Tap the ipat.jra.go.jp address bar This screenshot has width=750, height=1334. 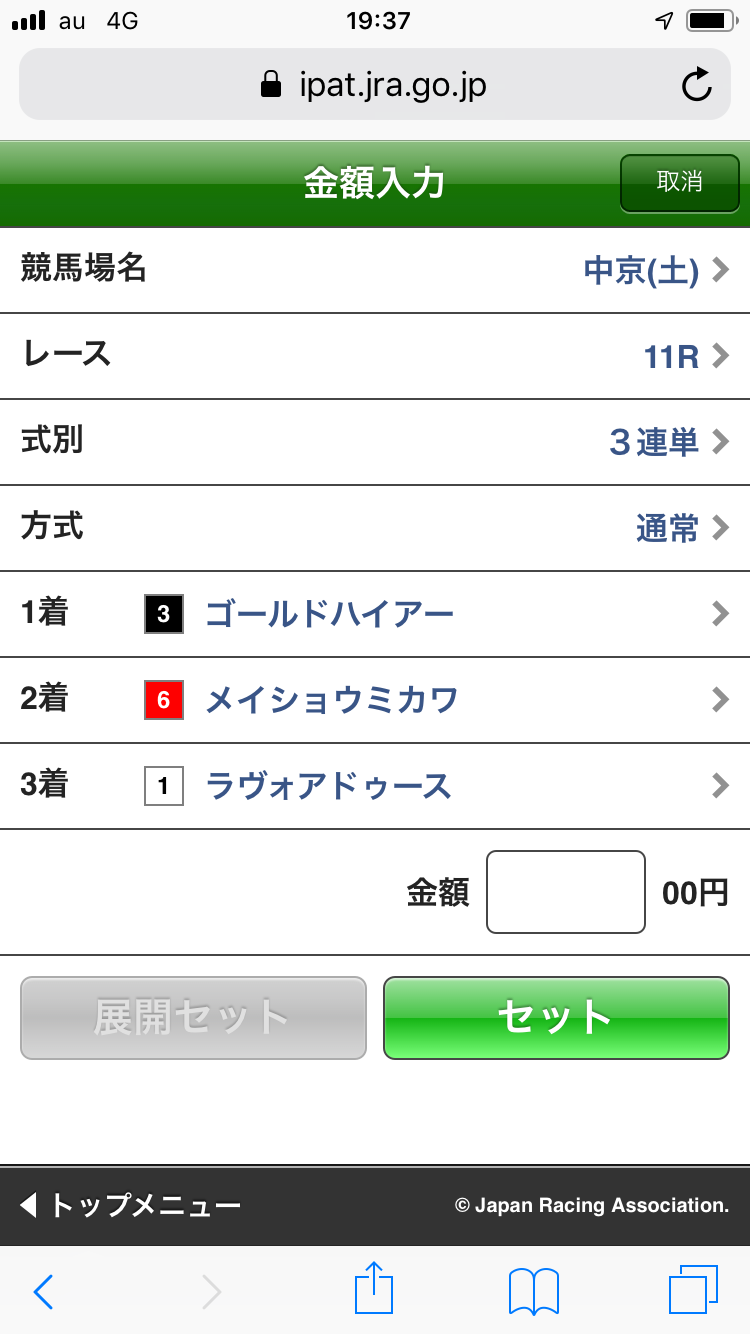[375, 85]
